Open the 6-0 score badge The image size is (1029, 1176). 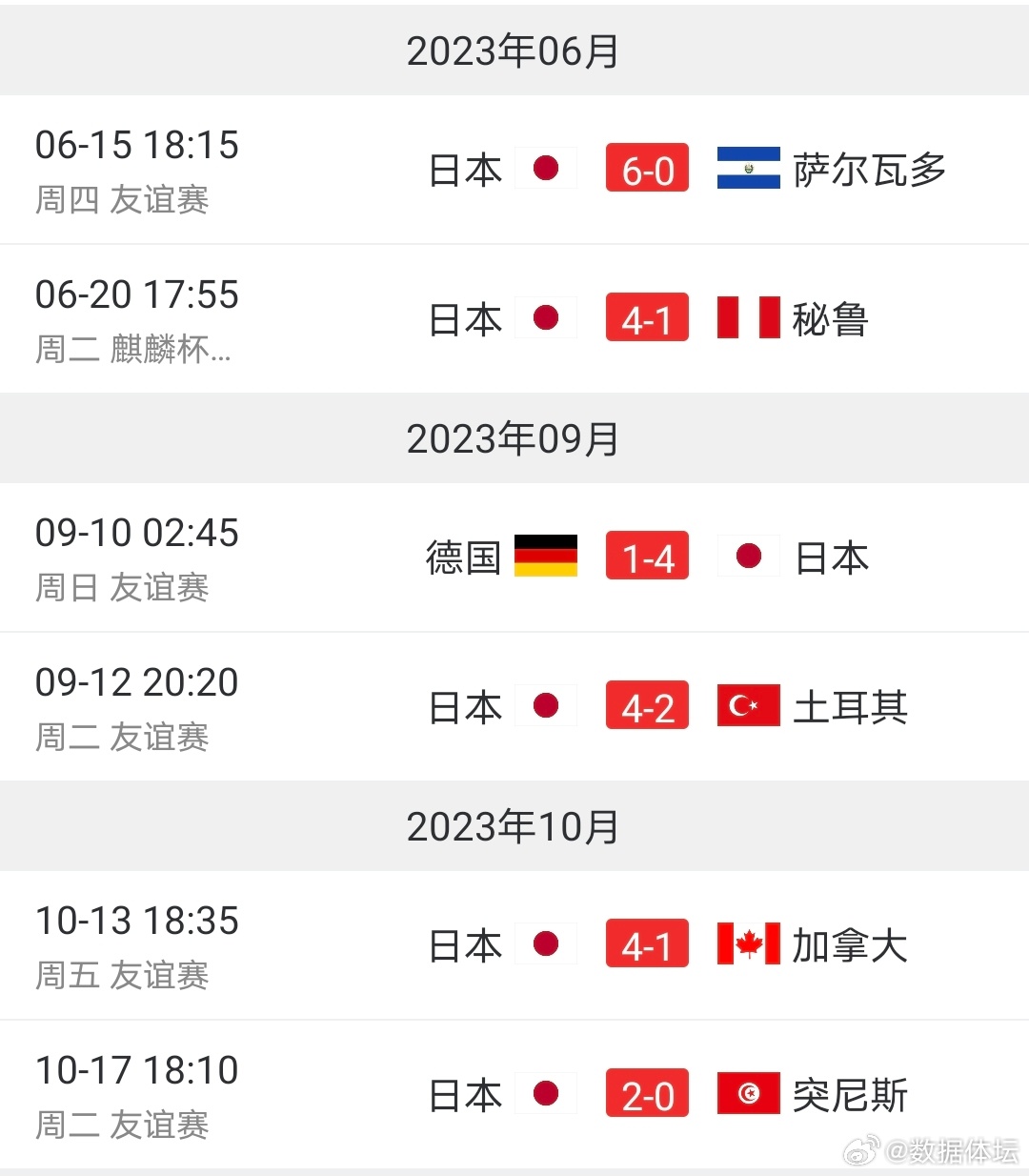pyautogui.click(x=647, y=168)
